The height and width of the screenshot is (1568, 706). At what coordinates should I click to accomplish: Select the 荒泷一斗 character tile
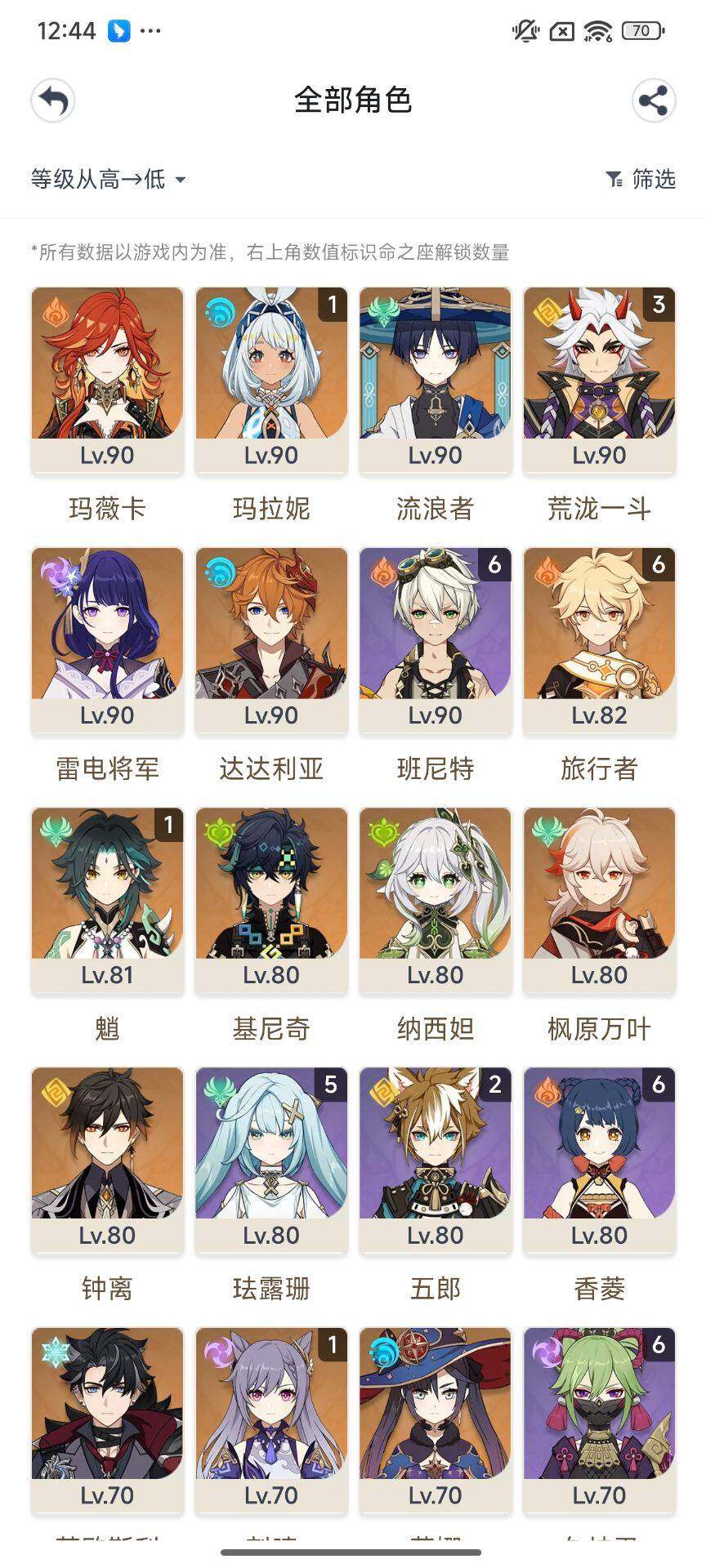point(599,380)
